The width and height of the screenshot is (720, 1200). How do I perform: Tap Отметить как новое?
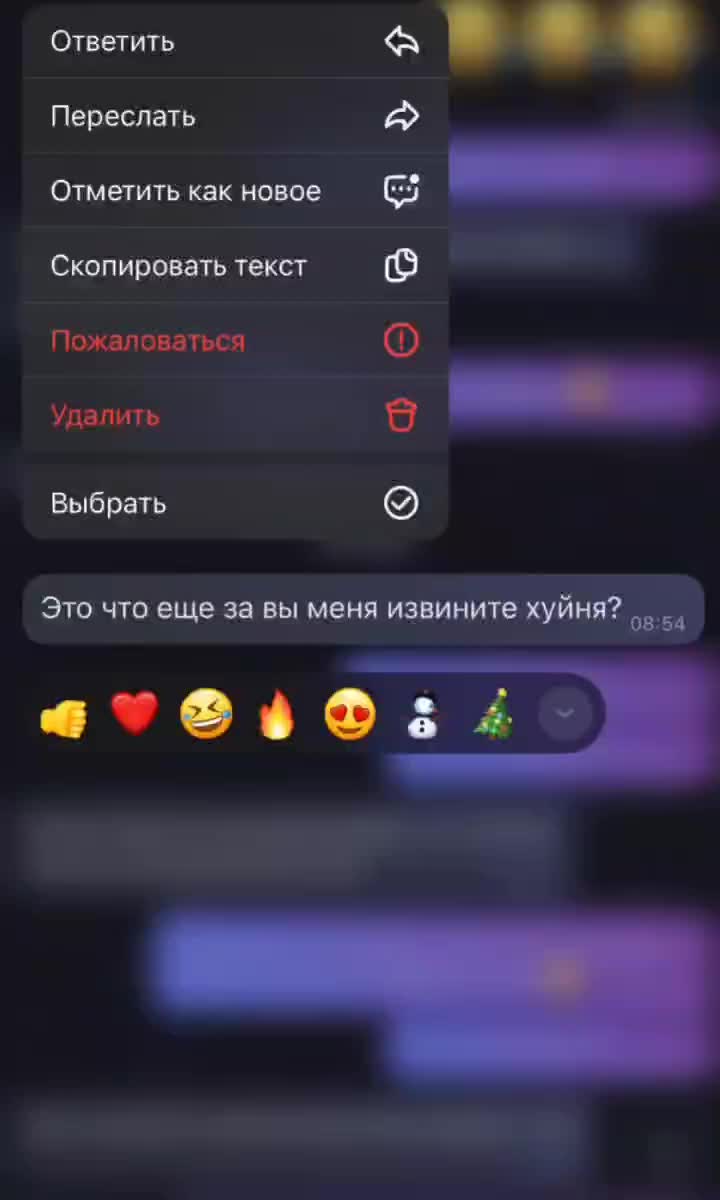[x=234, y=191]
